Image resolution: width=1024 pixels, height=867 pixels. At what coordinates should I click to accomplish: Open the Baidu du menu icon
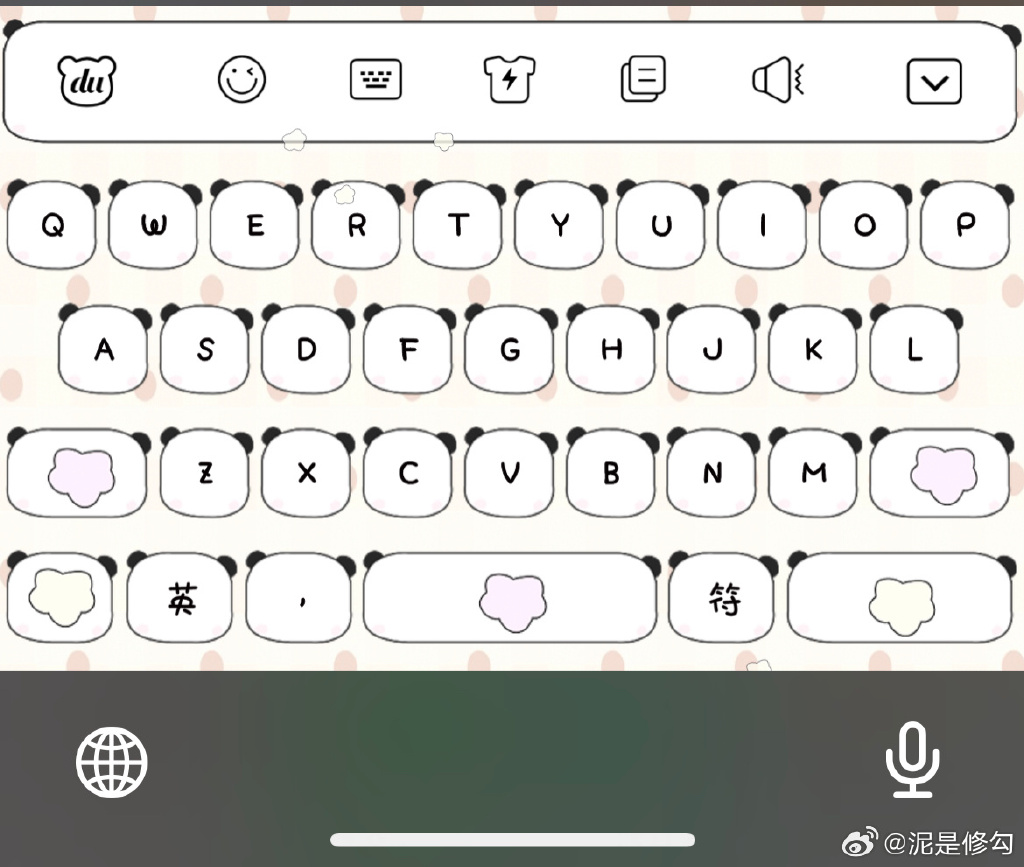87,81
